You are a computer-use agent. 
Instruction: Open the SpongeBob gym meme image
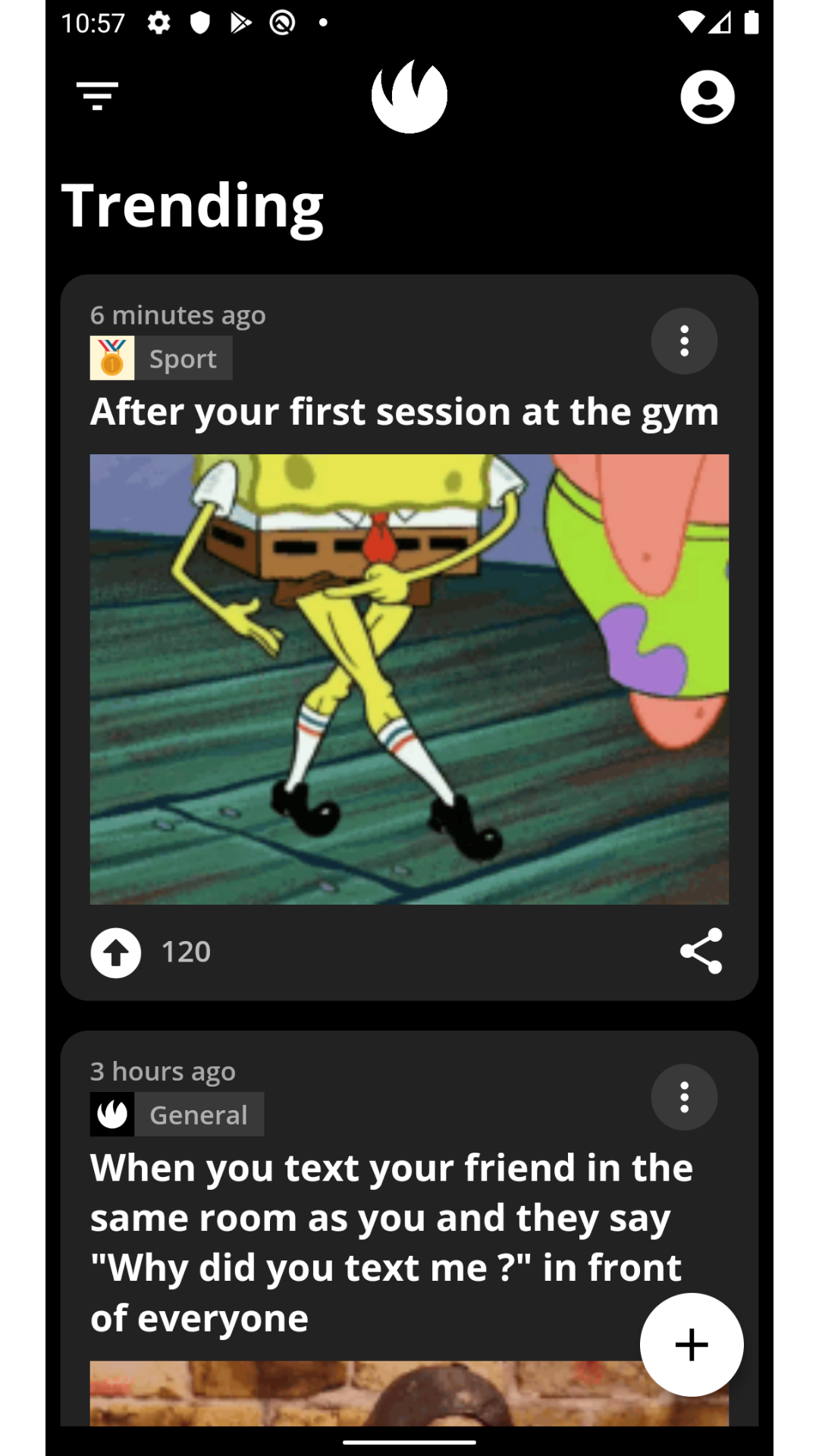(x=409, y=679)
